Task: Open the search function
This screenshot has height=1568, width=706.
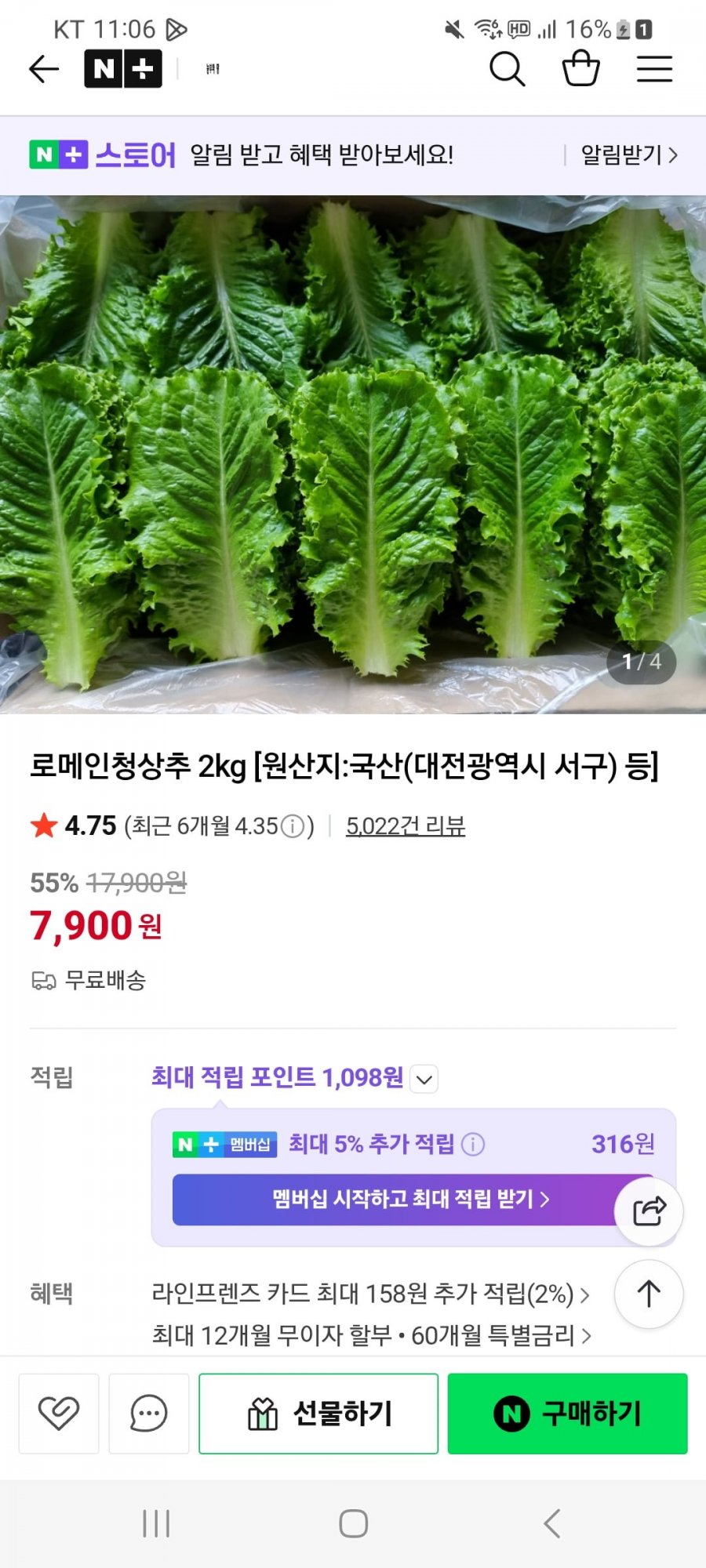Action: coord(508,69)
